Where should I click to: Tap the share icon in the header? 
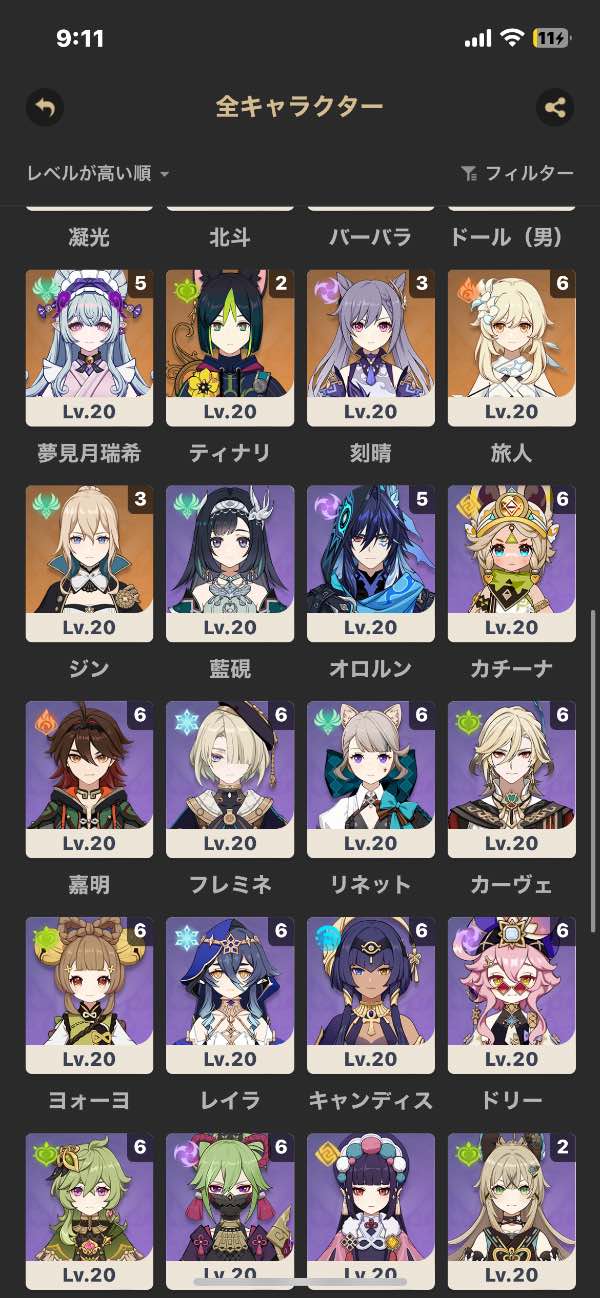tap(555, 107)
